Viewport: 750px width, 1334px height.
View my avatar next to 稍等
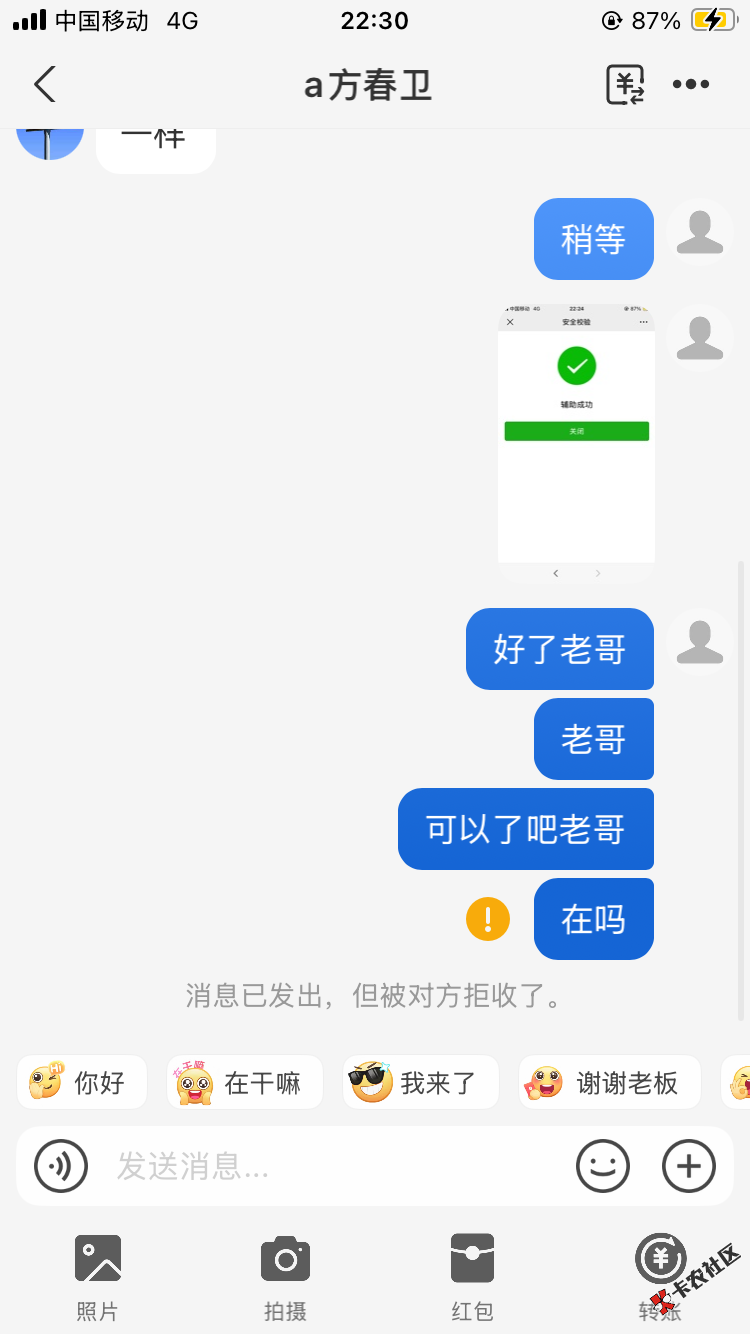point(700,232)
